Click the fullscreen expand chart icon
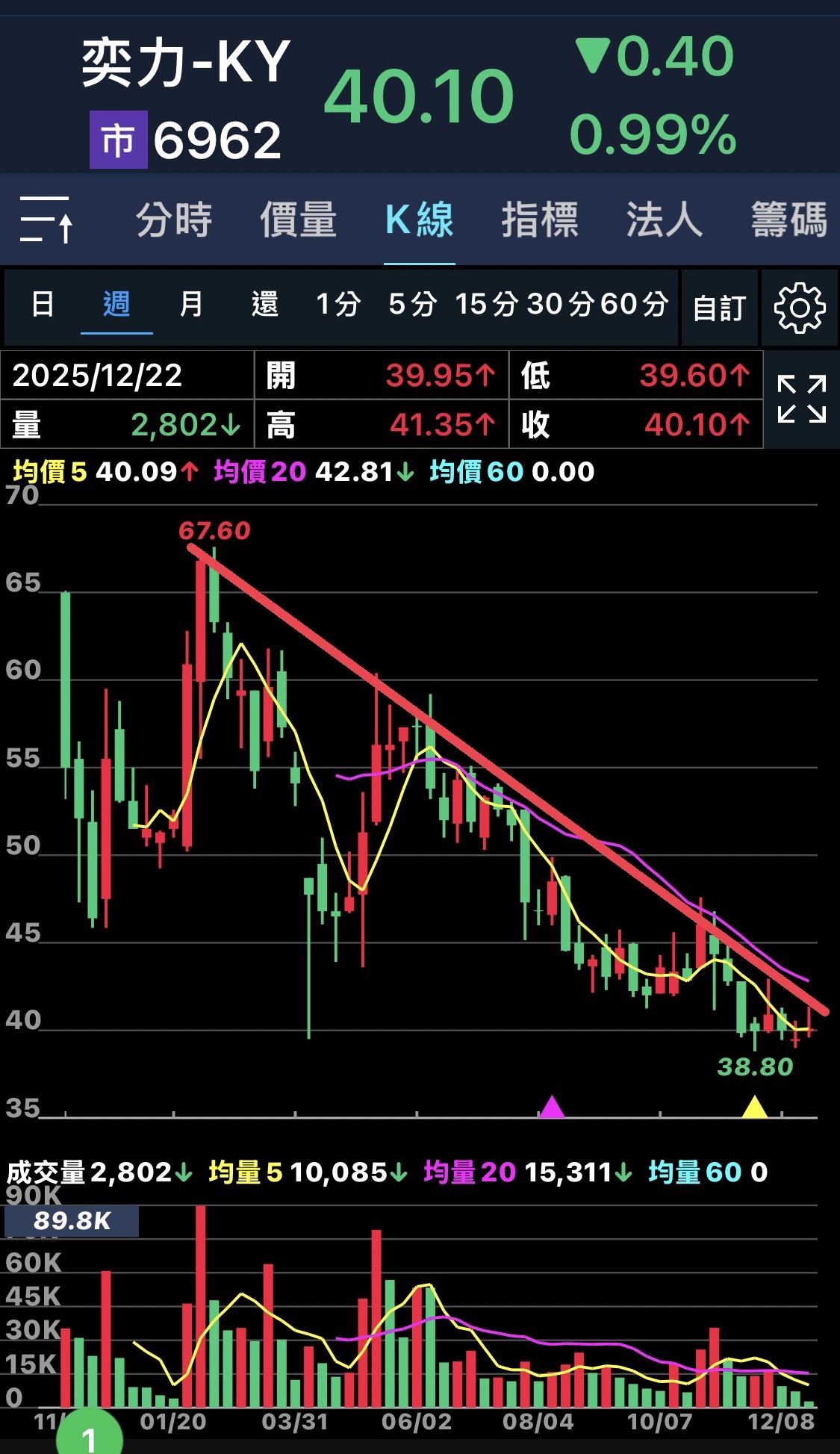This screenshot has height=1454, width=840. point(801,399)
